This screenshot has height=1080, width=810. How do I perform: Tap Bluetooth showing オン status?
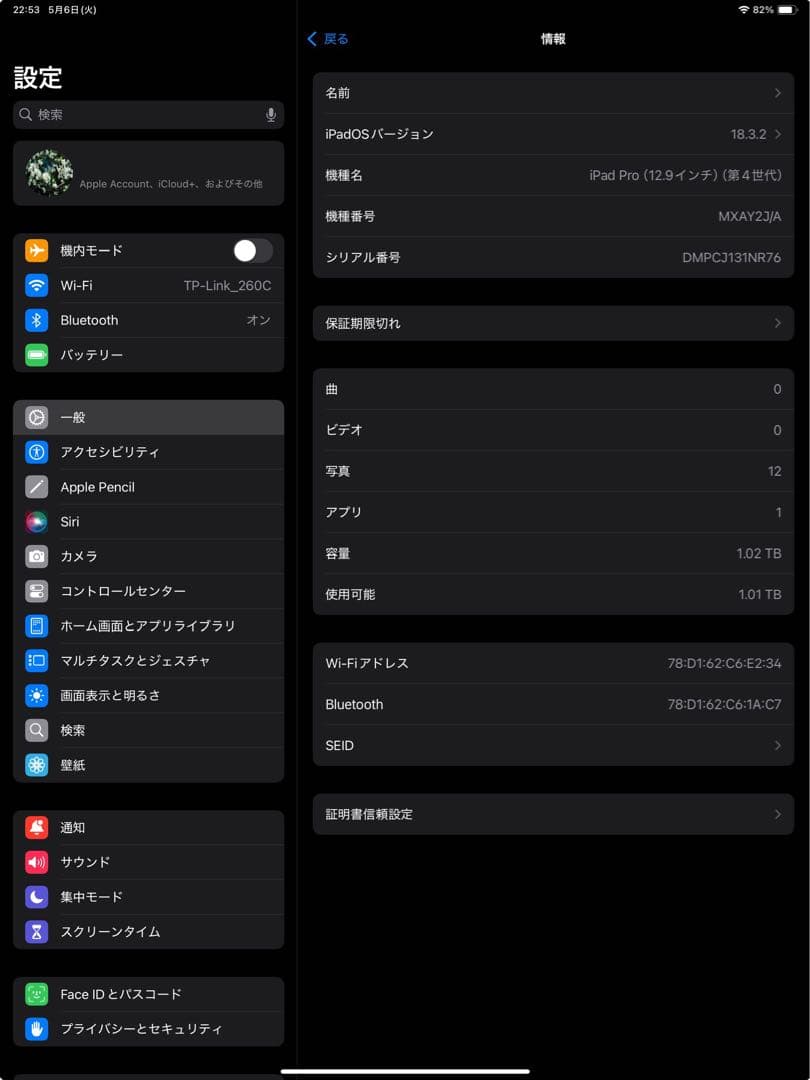click(148, 320)
